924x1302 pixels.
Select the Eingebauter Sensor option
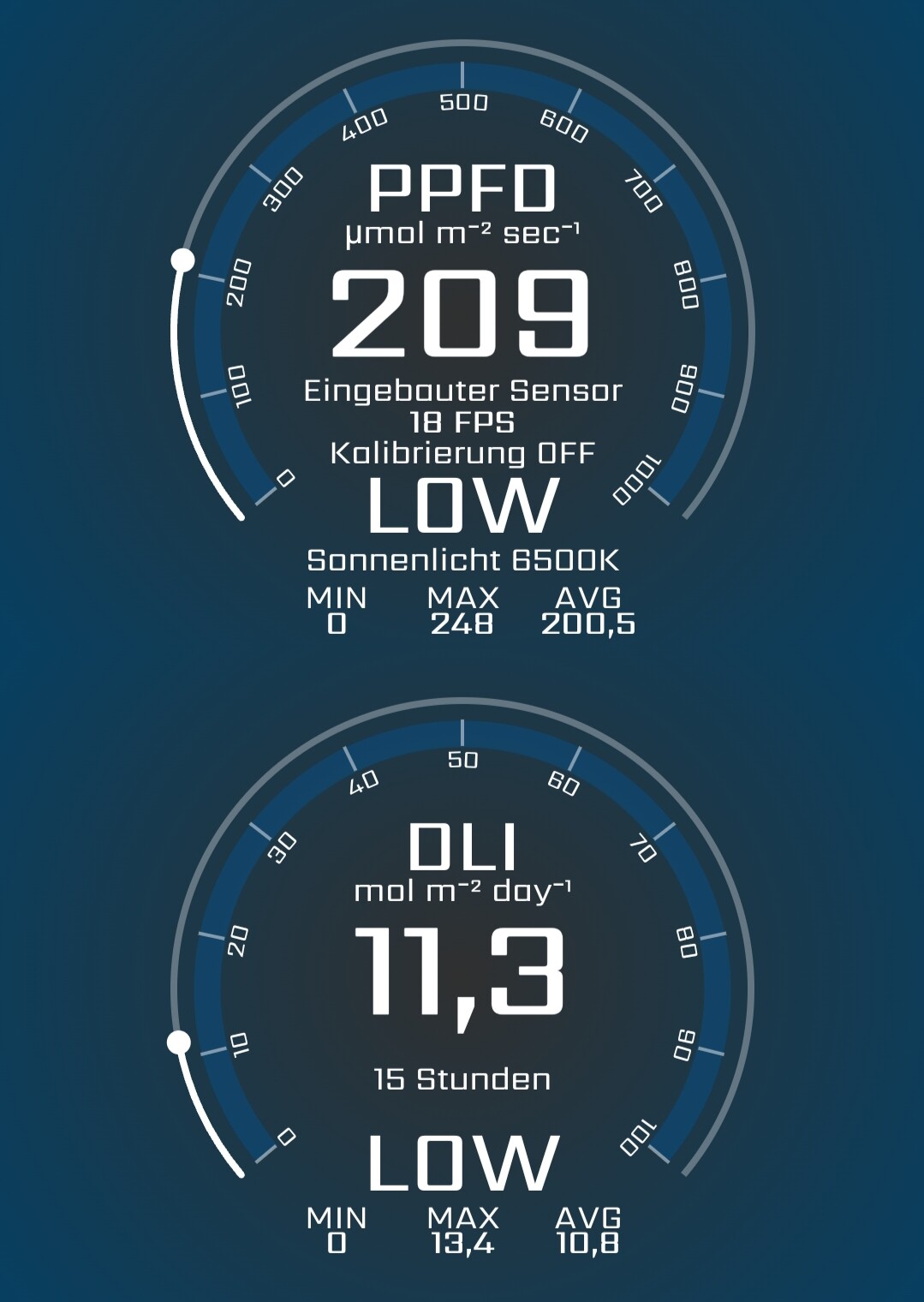[462, 391]
